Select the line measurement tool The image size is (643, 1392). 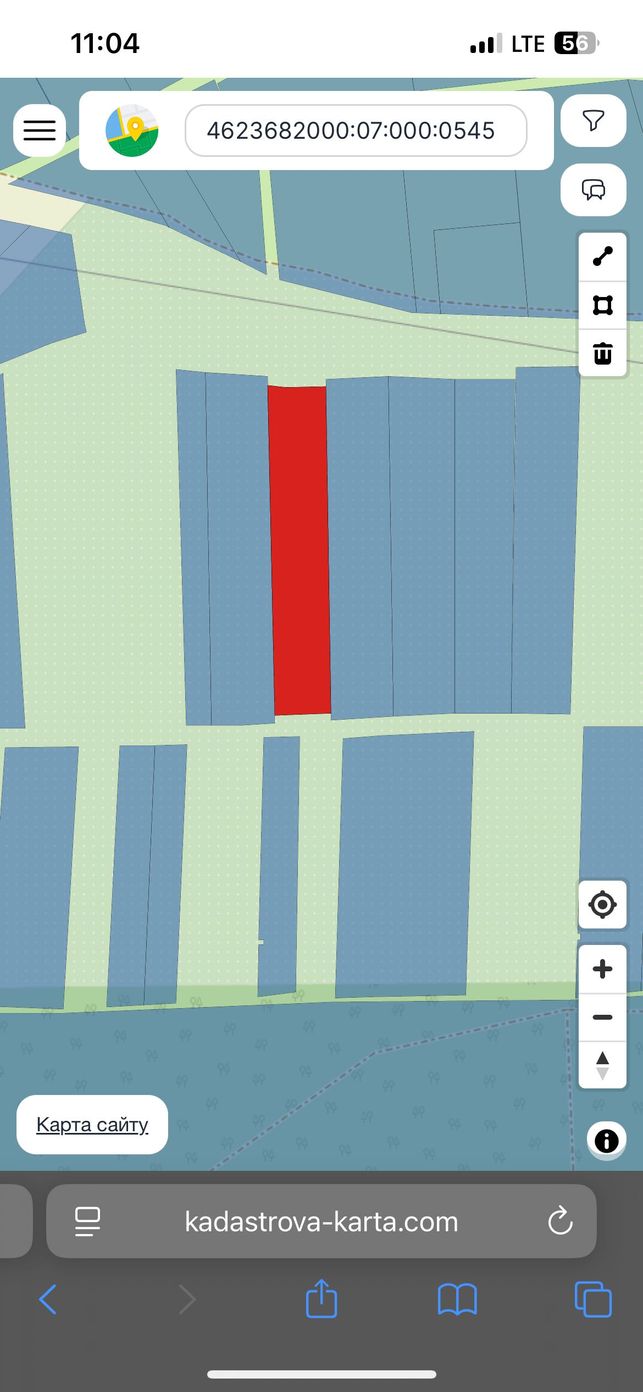click(603, 257)
